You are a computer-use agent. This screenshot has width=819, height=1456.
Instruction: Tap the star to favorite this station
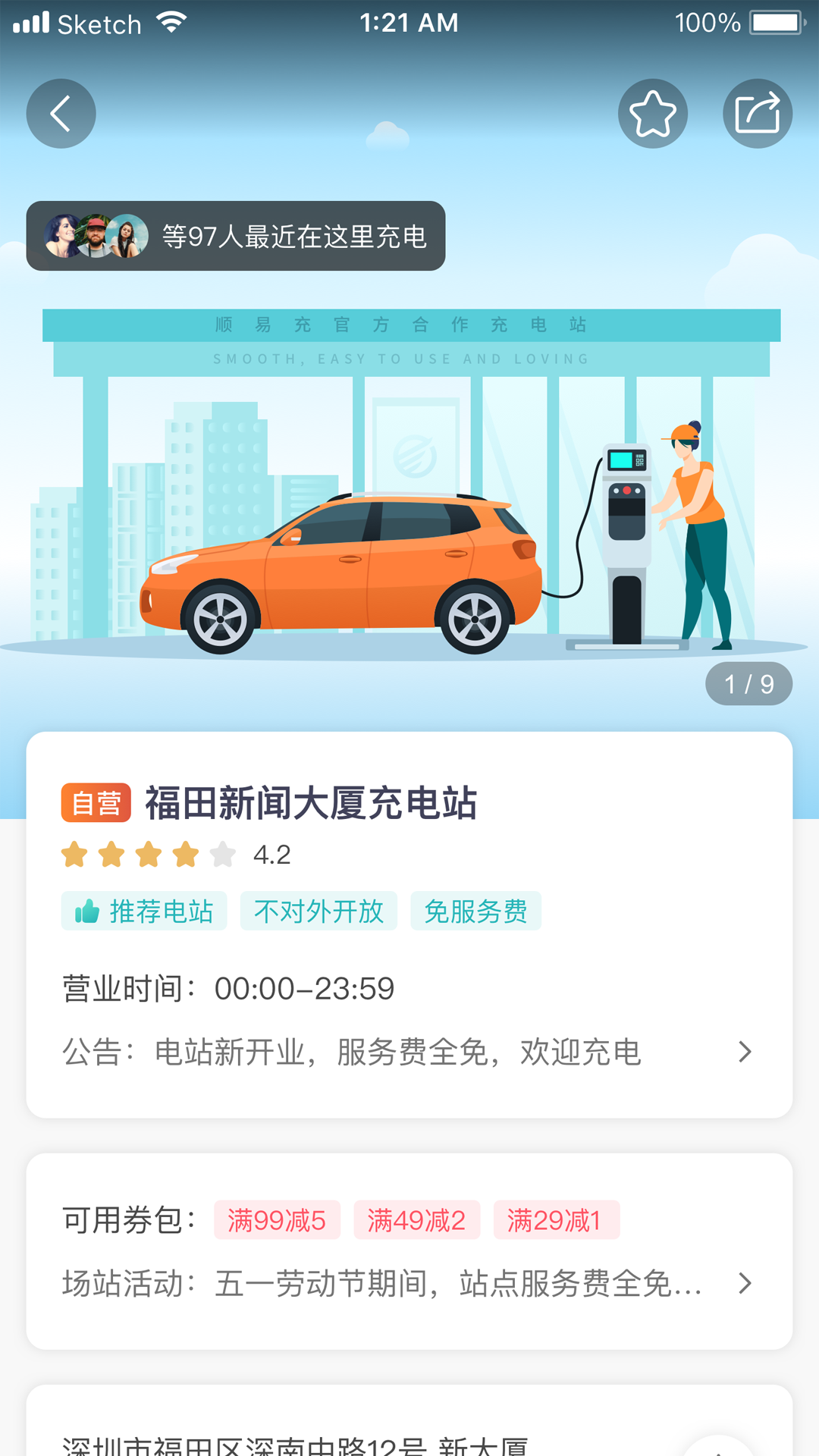(x=652, y=113)
